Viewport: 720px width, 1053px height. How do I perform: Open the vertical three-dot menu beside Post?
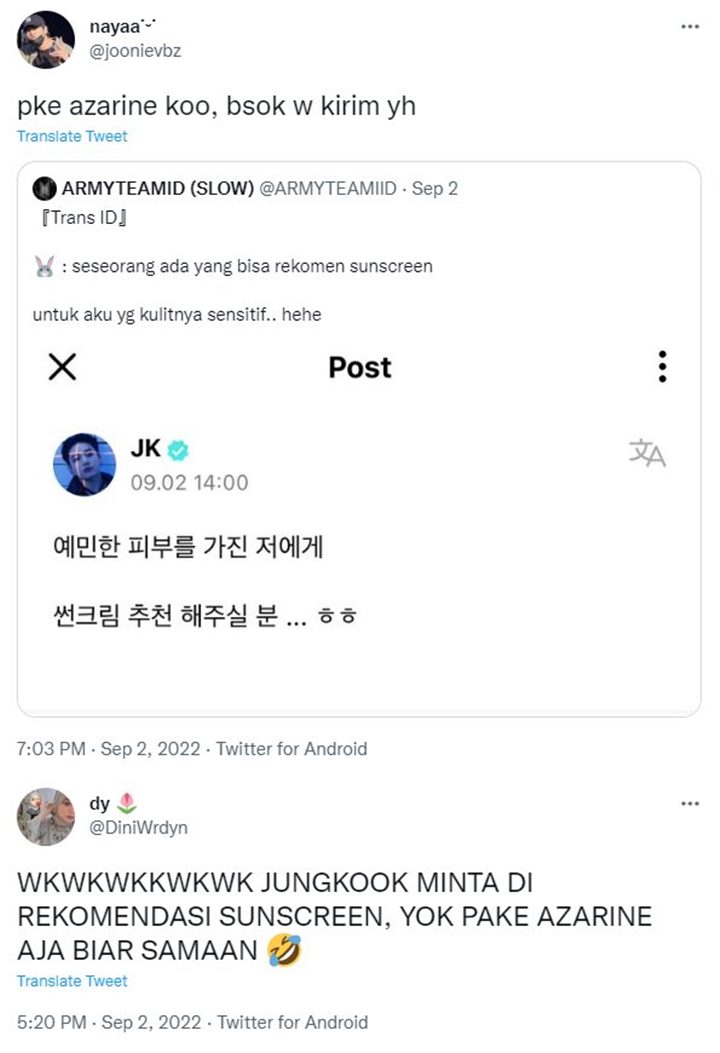click(660, 366)
